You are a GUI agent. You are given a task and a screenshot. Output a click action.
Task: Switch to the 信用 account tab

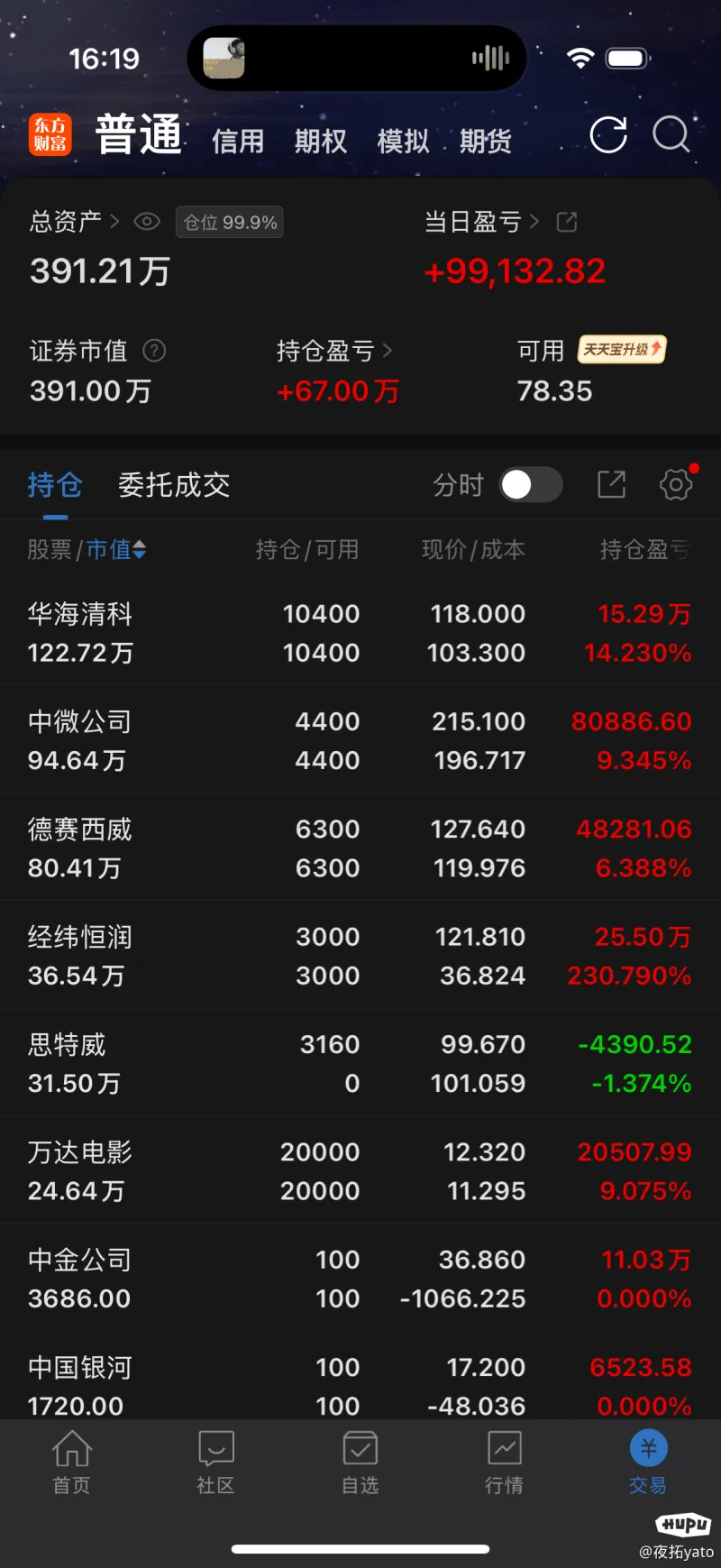point(238,142)
